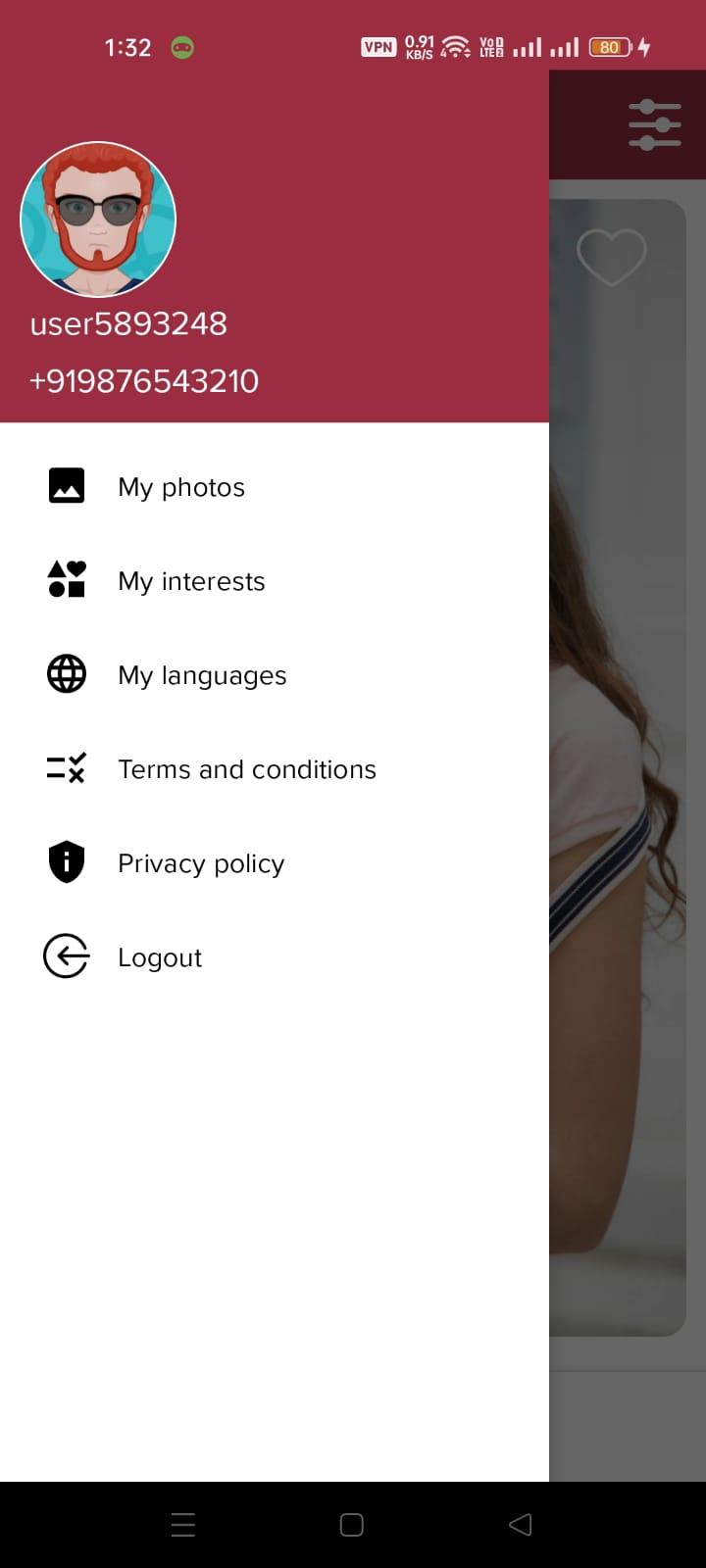Select My languages
This screenshot has height=1568, width=706.
click(275, 674)
